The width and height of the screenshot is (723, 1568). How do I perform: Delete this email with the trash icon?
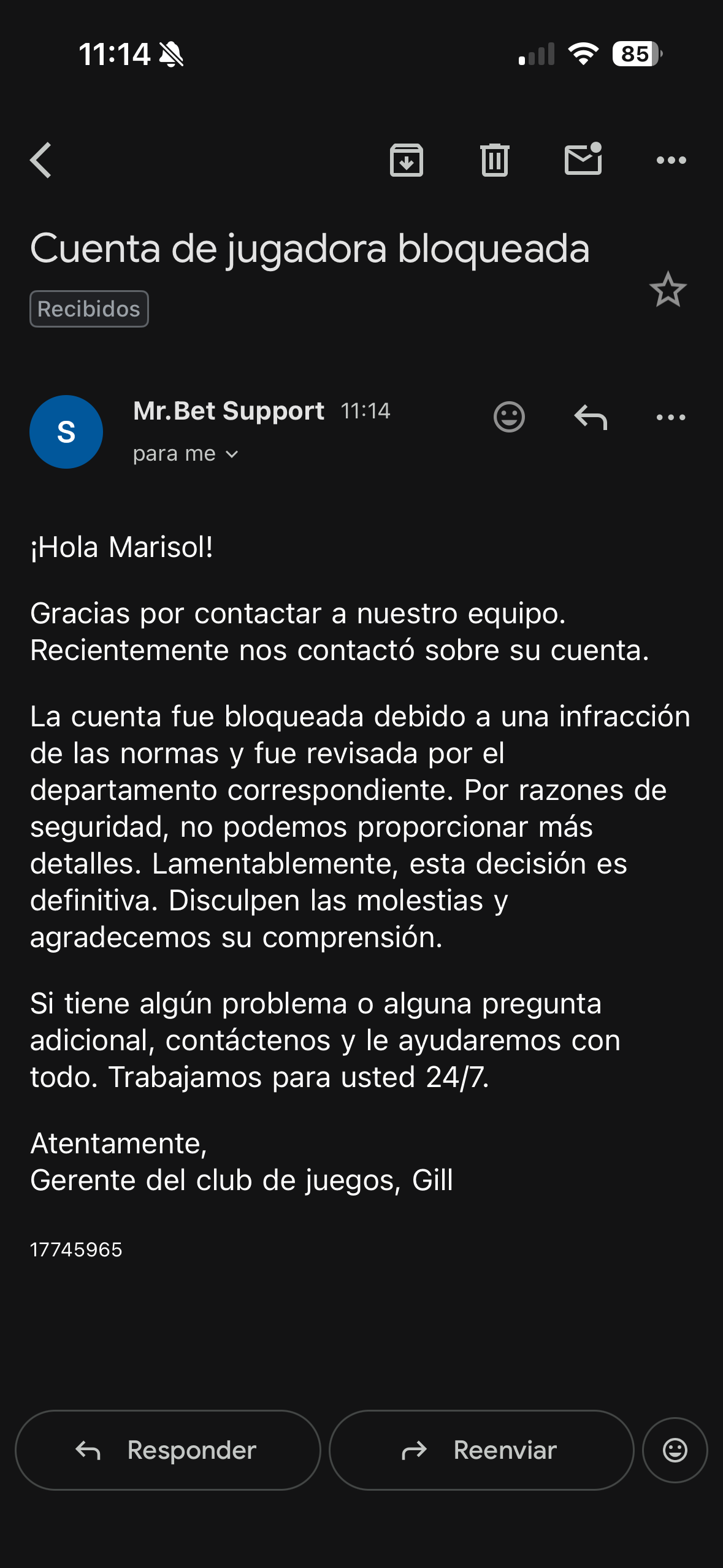(494, 160)
